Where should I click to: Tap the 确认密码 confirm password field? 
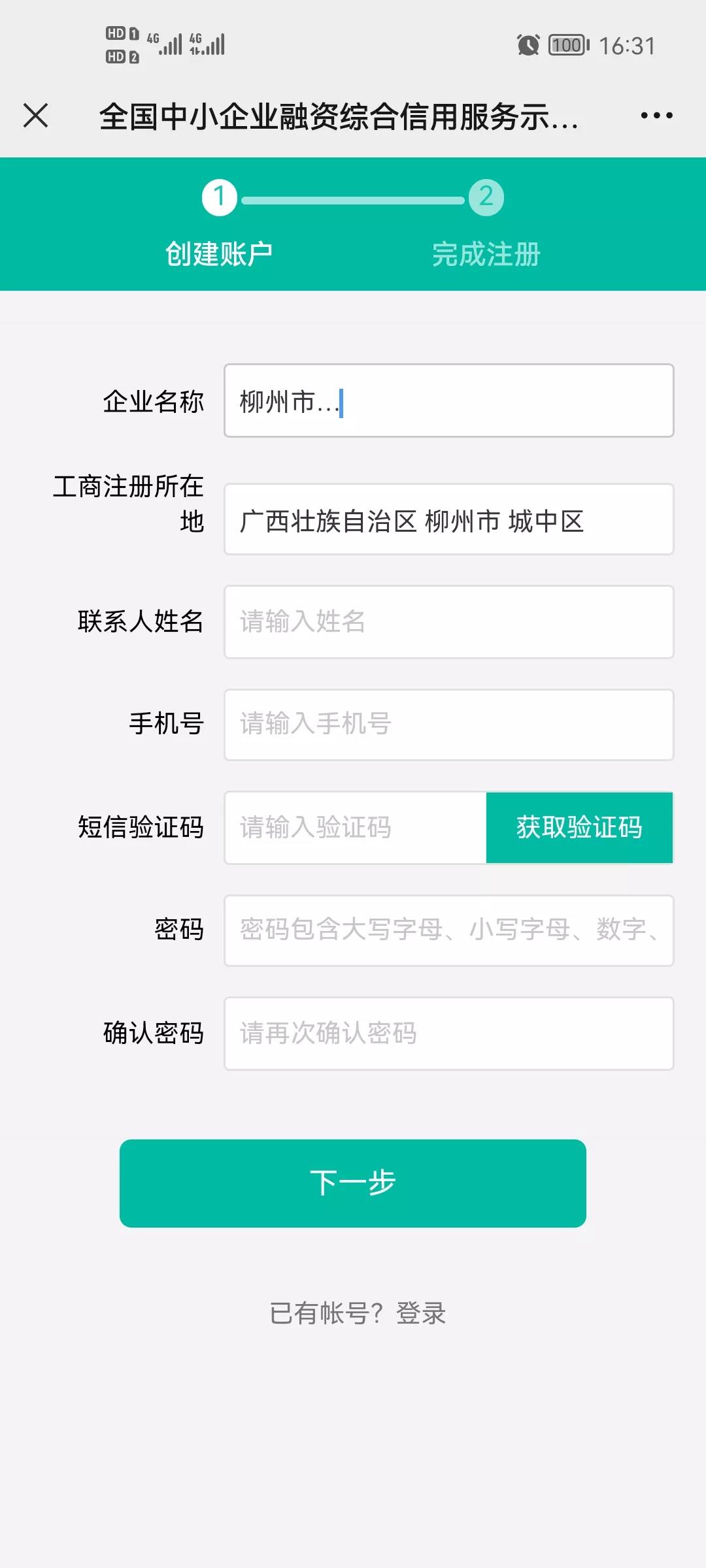[448, 1033]
